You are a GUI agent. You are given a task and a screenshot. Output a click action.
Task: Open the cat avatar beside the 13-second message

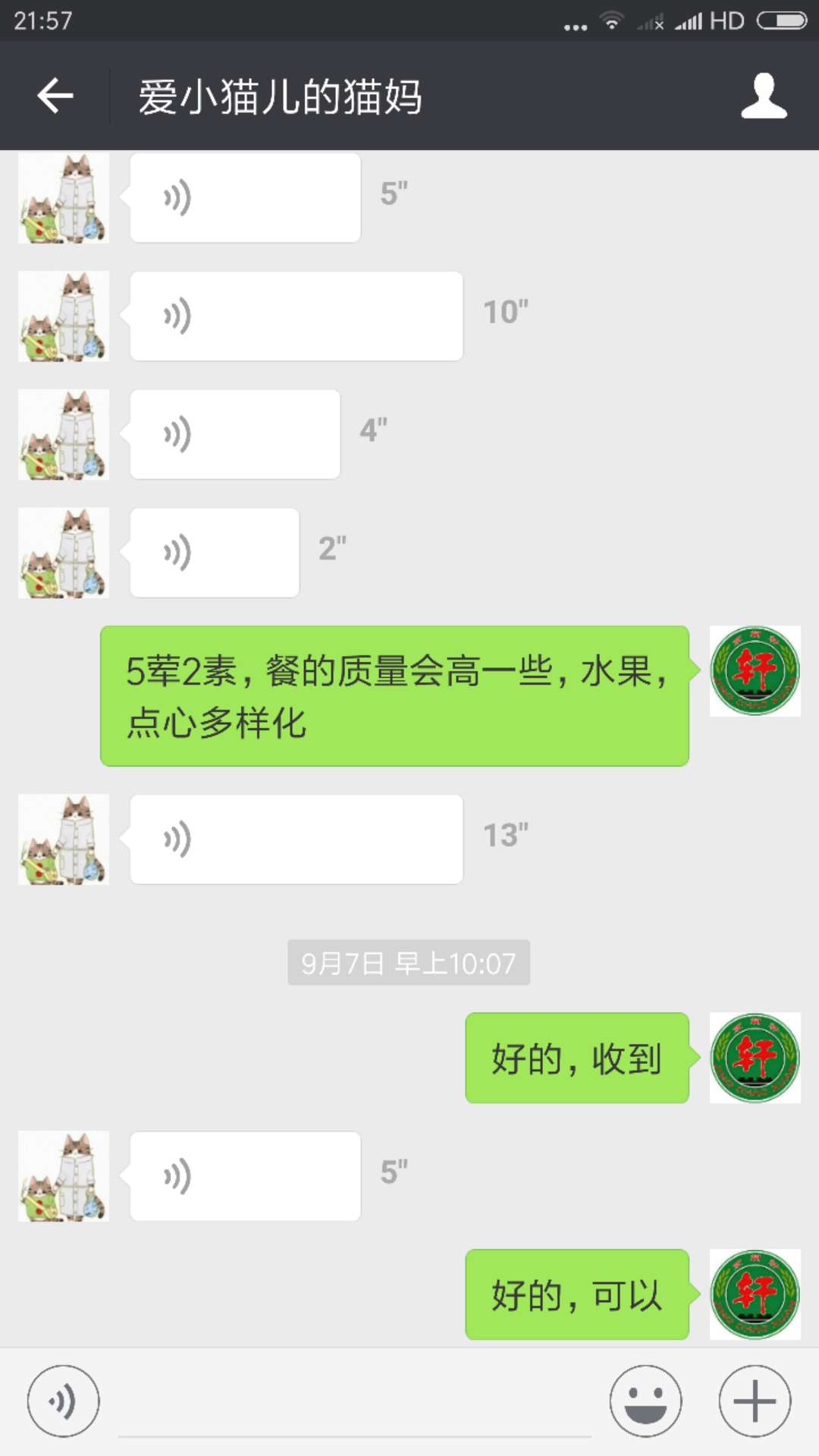[64, 839]
